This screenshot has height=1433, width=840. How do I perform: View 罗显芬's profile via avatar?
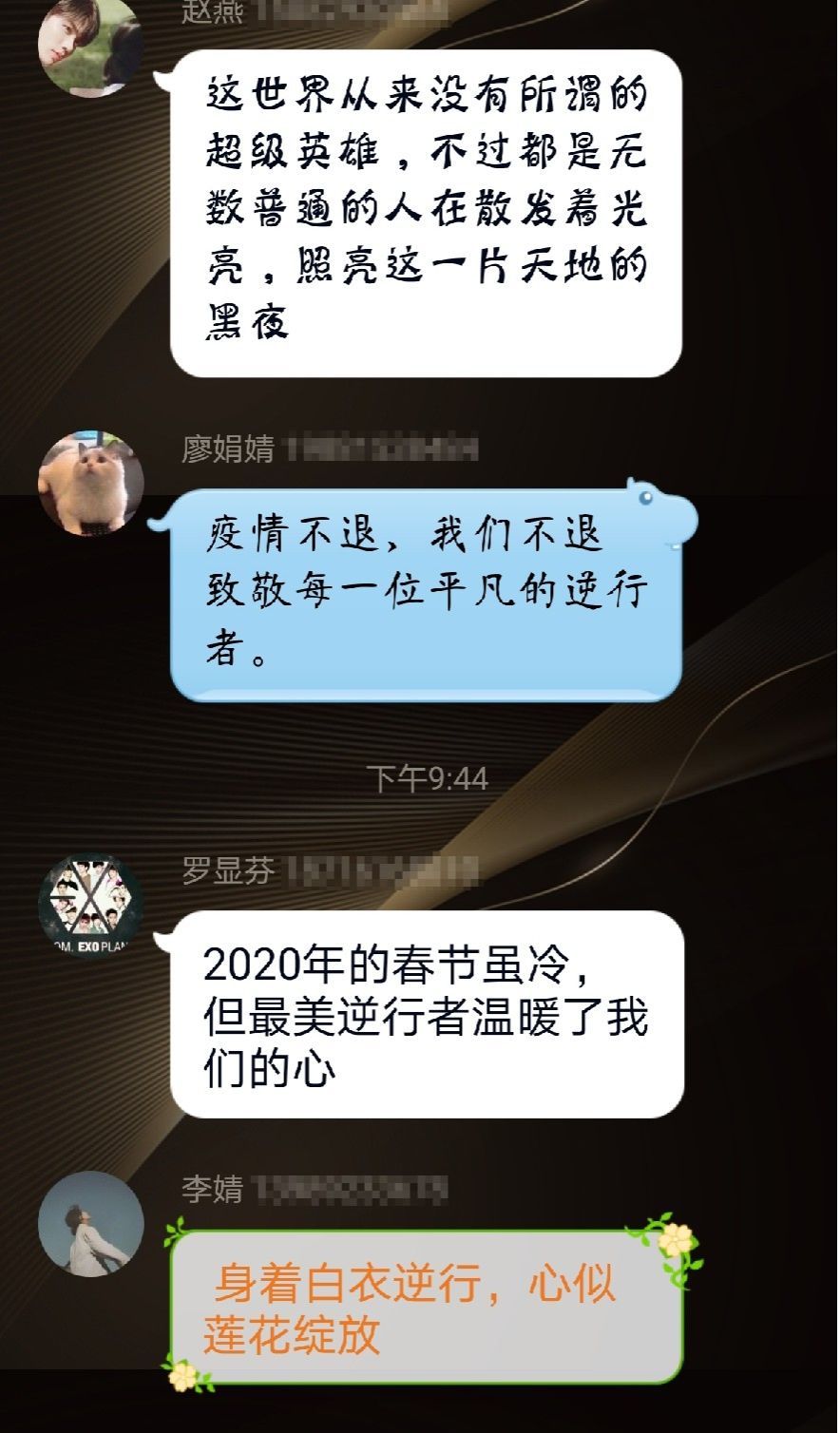(90, 905)
